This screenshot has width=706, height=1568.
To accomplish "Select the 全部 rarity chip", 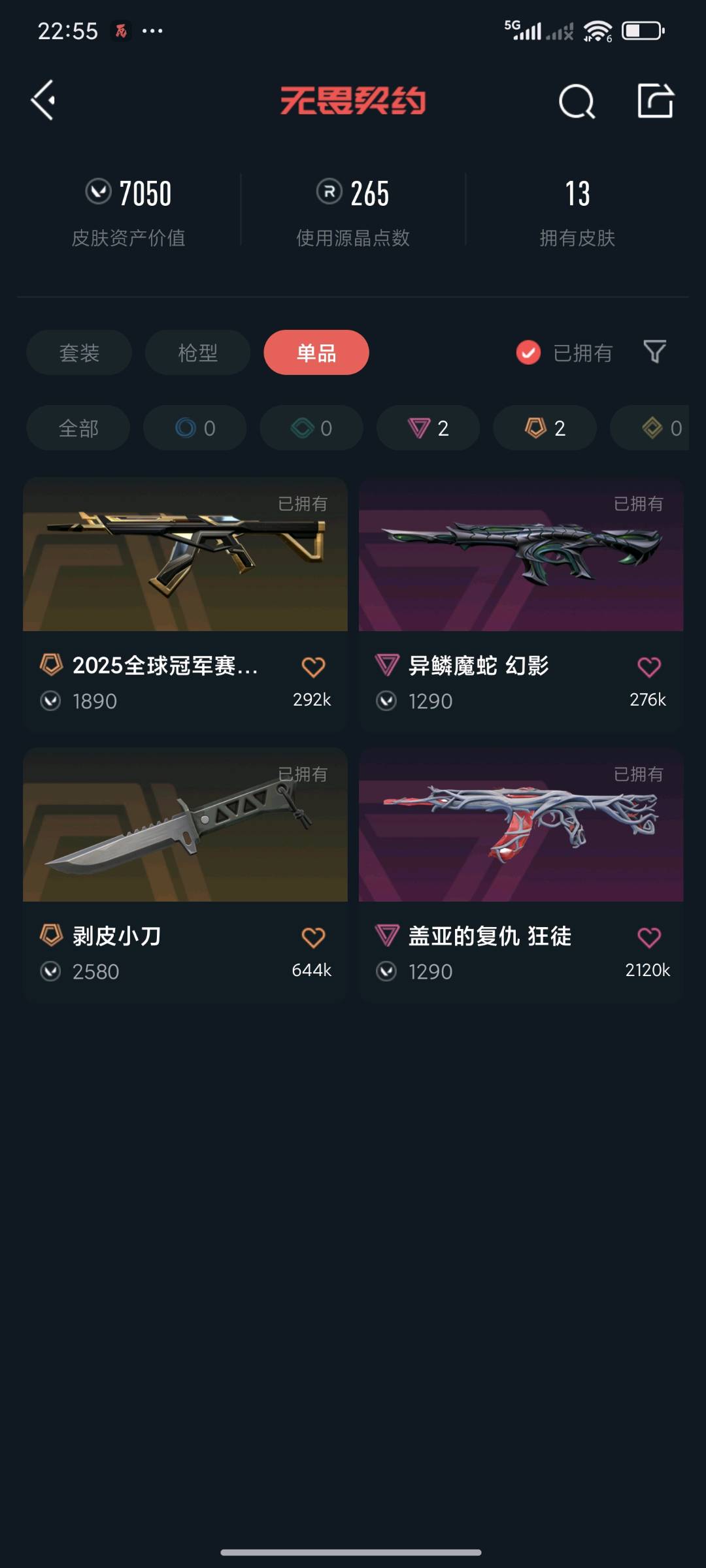I will point(78,428).
